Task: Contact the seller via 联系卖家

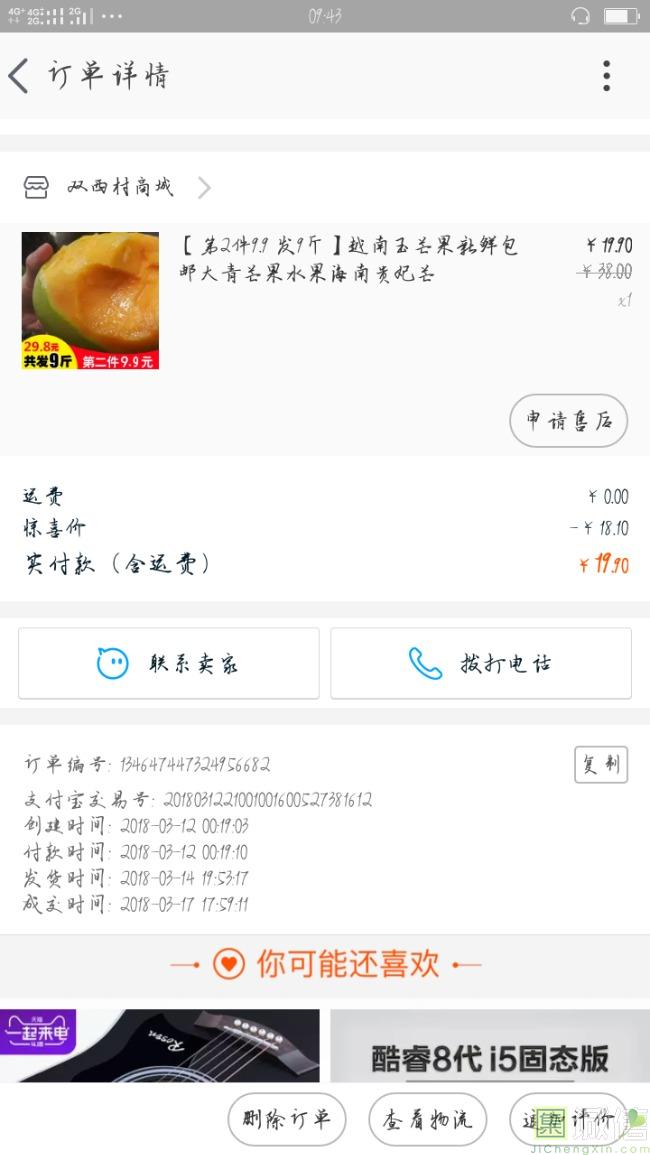Action: [169, 663]
